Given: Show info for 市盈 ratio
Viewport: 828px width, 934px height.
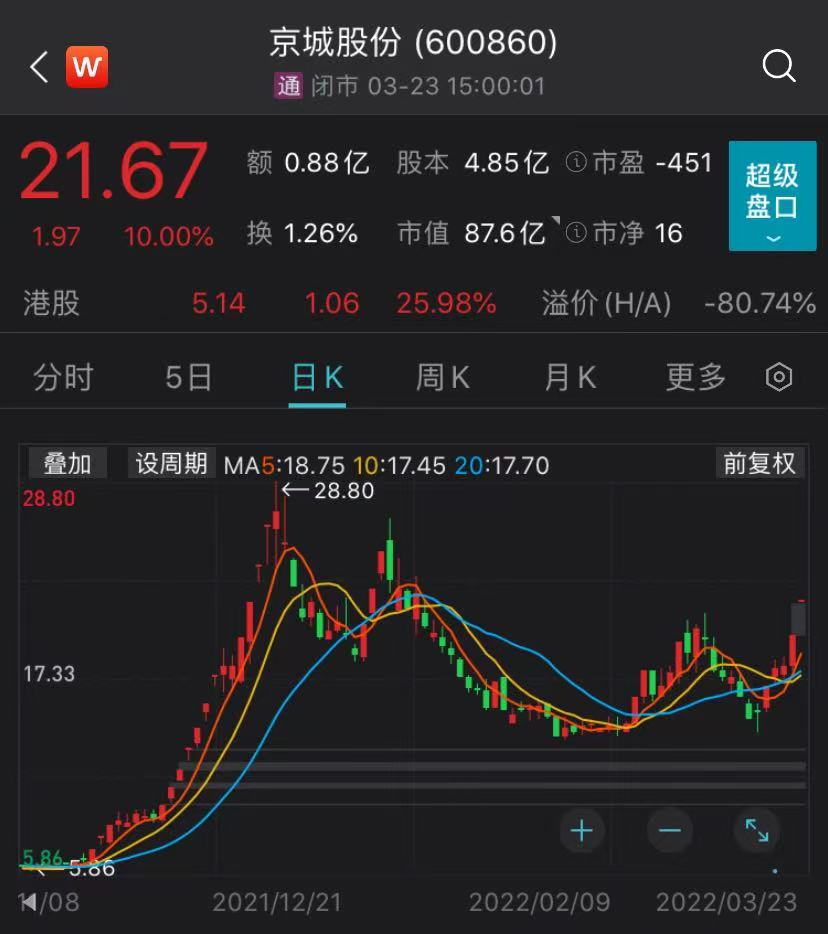Looking at the screenshot, I should tap(576, 163).
